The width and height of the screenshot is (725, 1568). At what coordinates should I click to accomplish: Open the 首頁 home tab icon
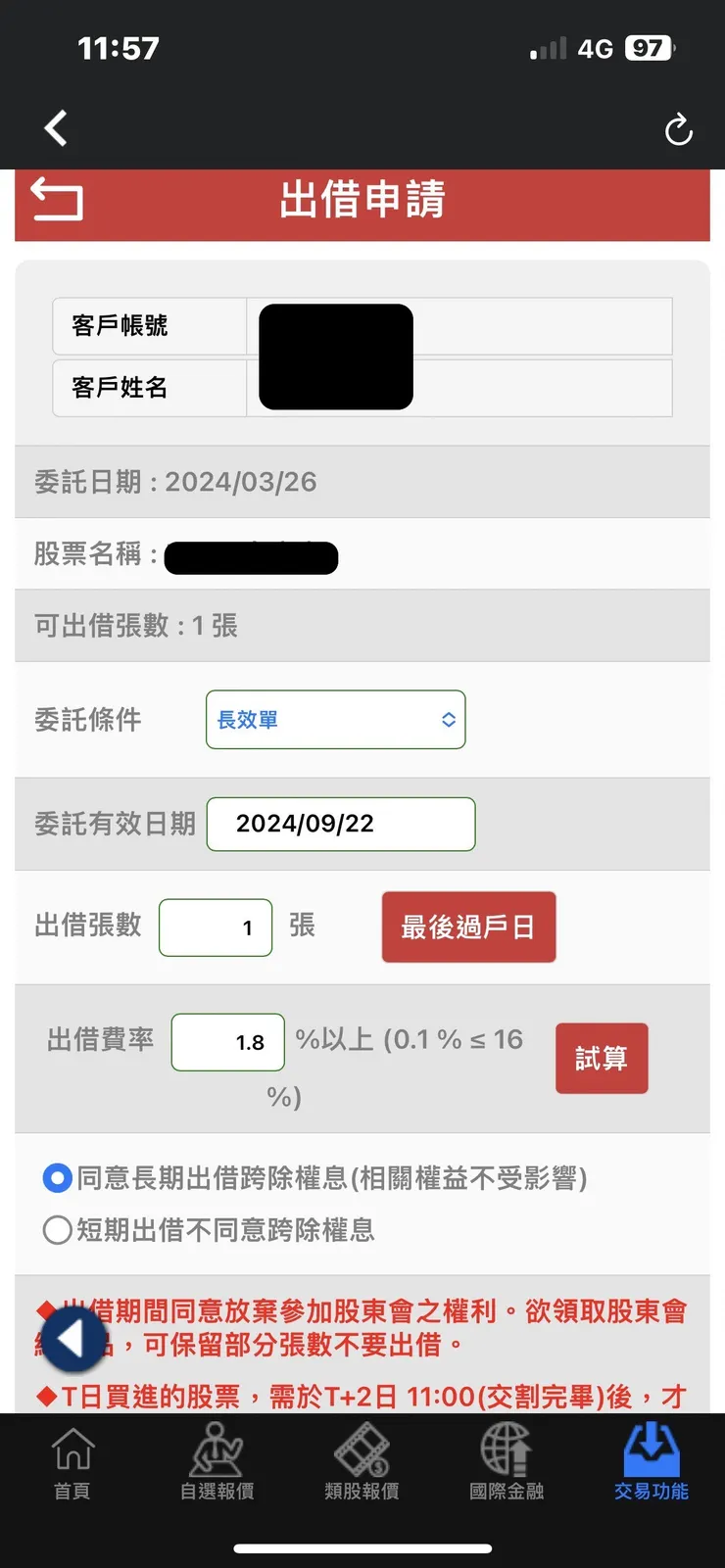[x=72, y=1457]
